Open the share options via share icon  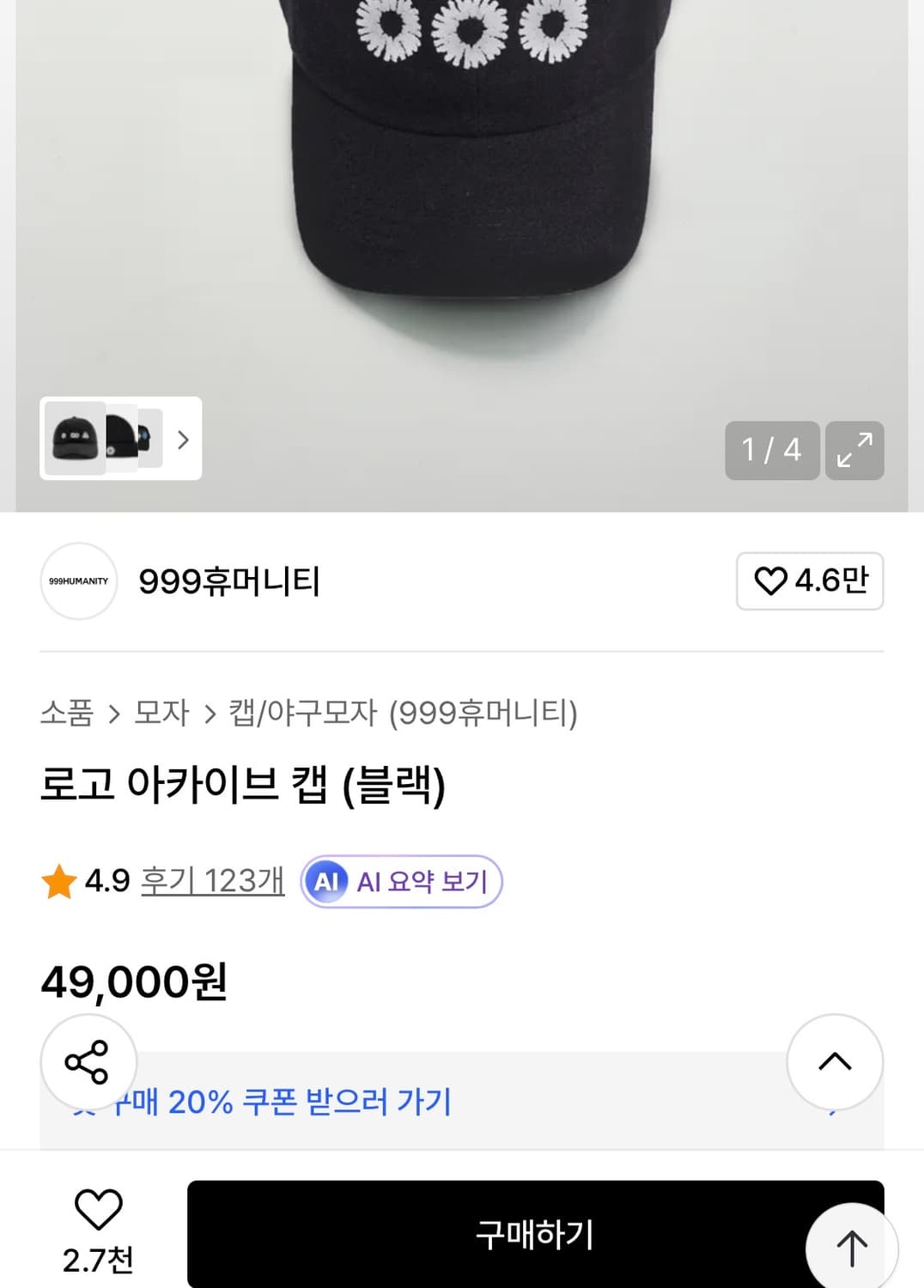(x=88, y=1061)
